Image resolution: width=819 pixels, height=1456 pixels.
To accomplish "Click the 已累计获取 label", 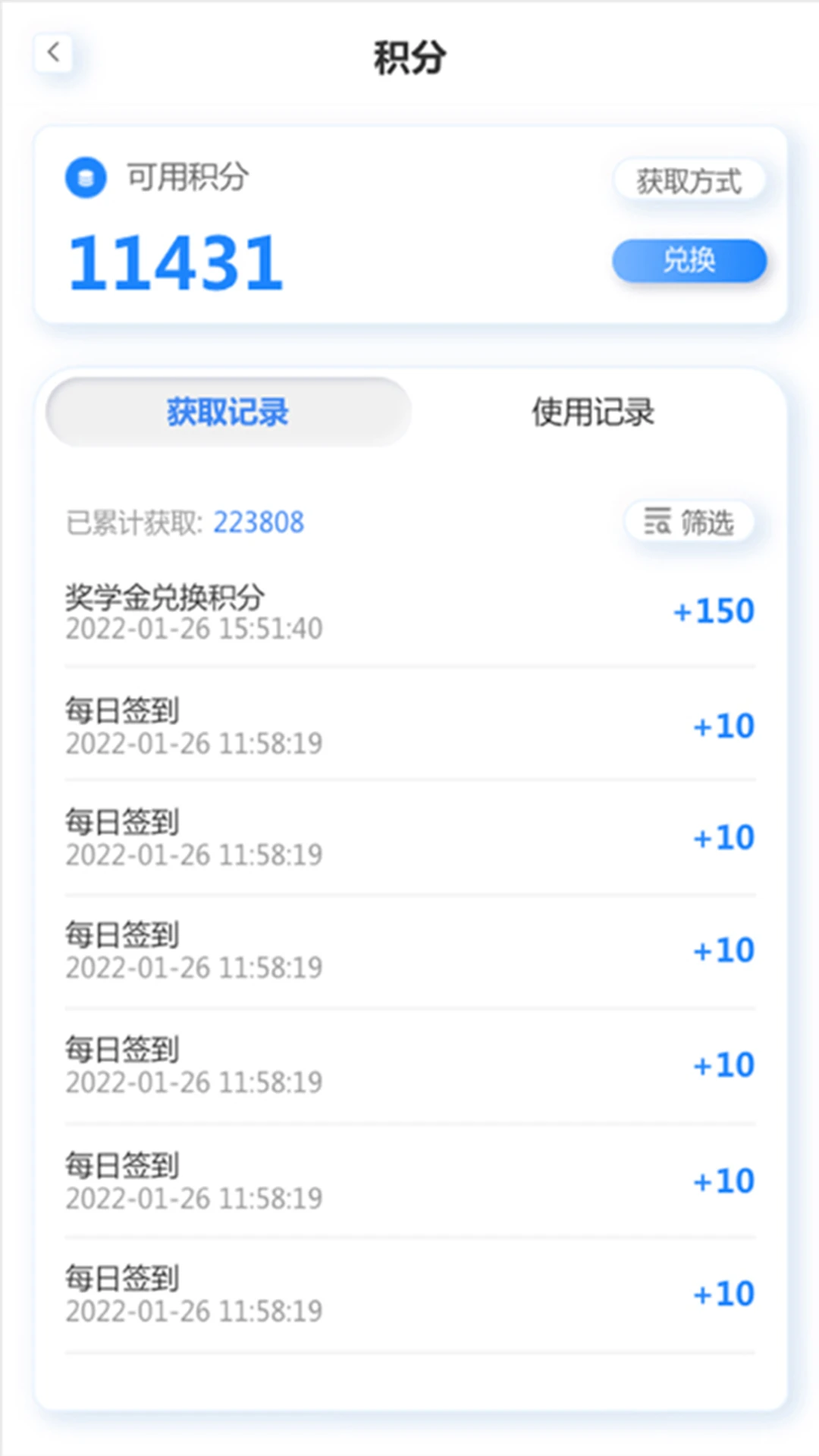I will click(x=133, y=522).
